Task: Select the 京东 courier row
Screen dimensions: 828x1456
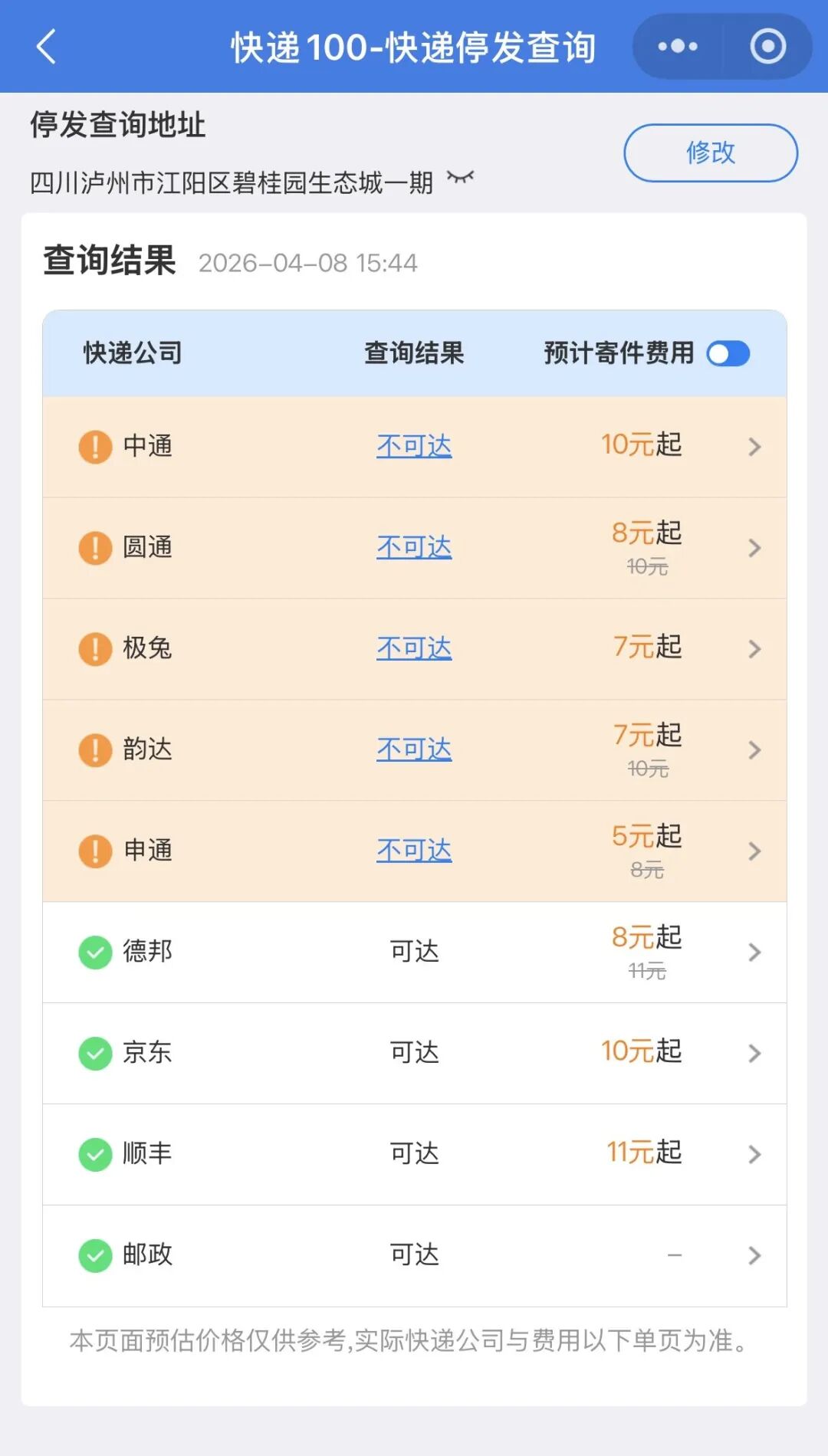Action: 414,1053
